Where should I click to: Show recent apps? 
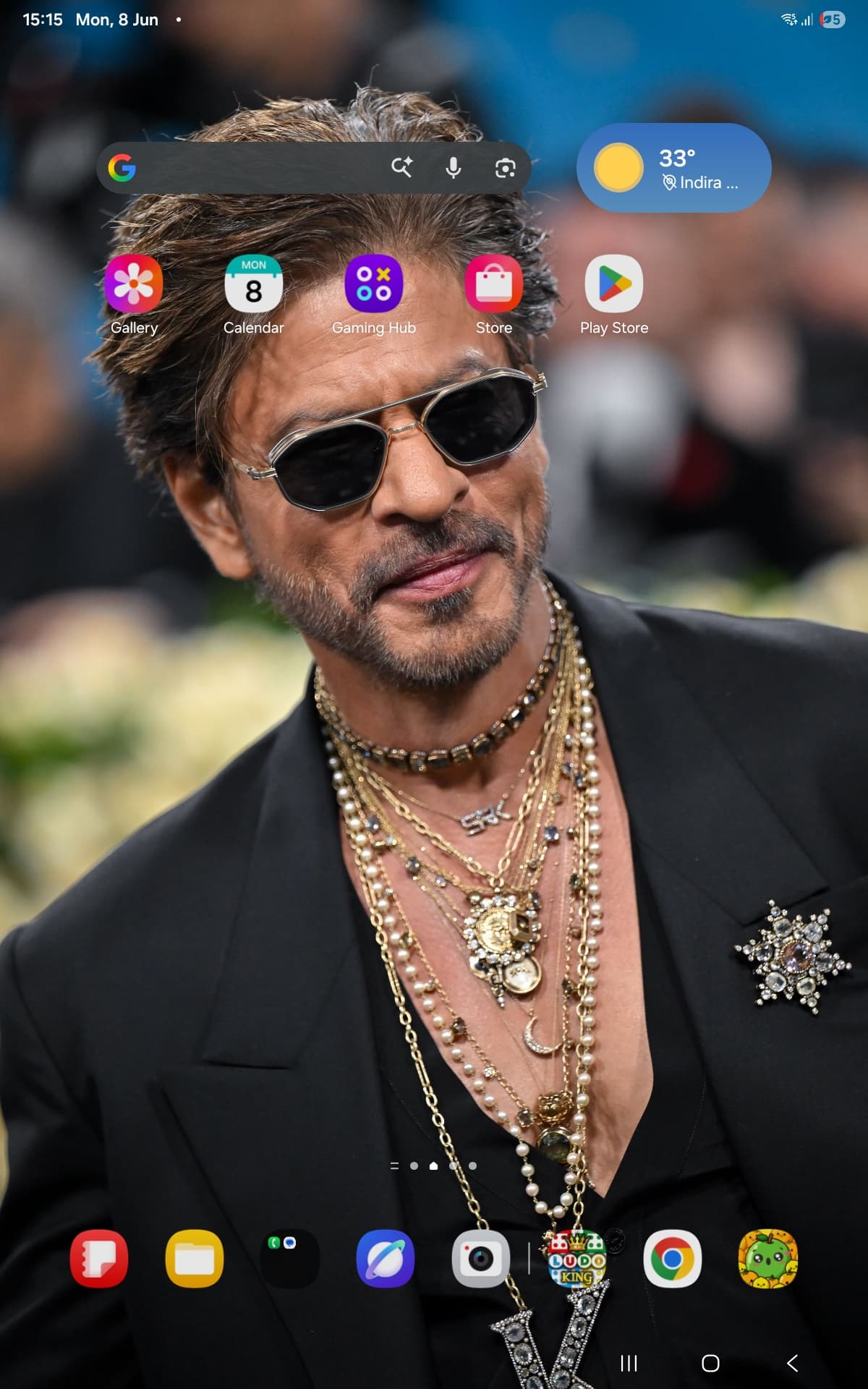pos(629,1364)
